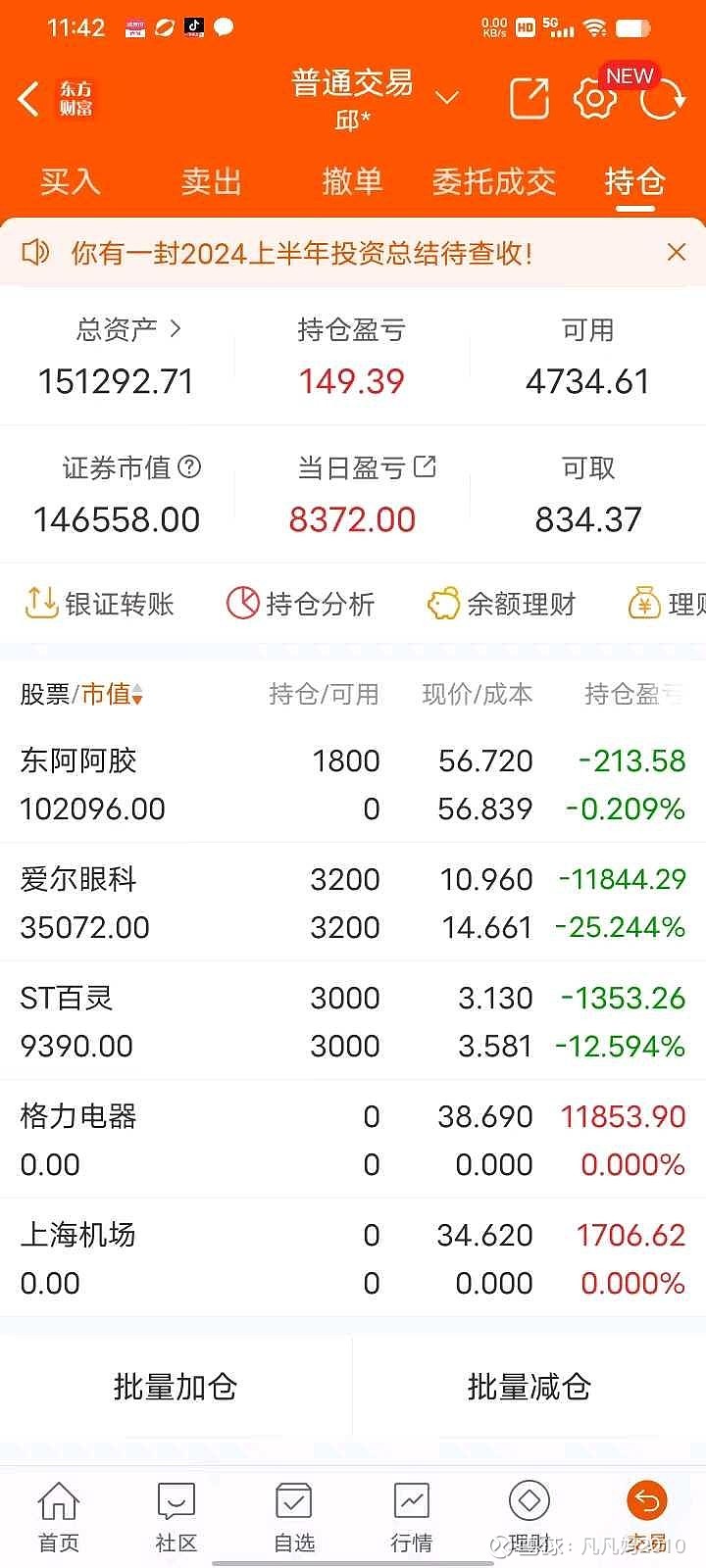Open the settings gear icon
Viewport: 706px width, 1568px height.
pos(594,99)
